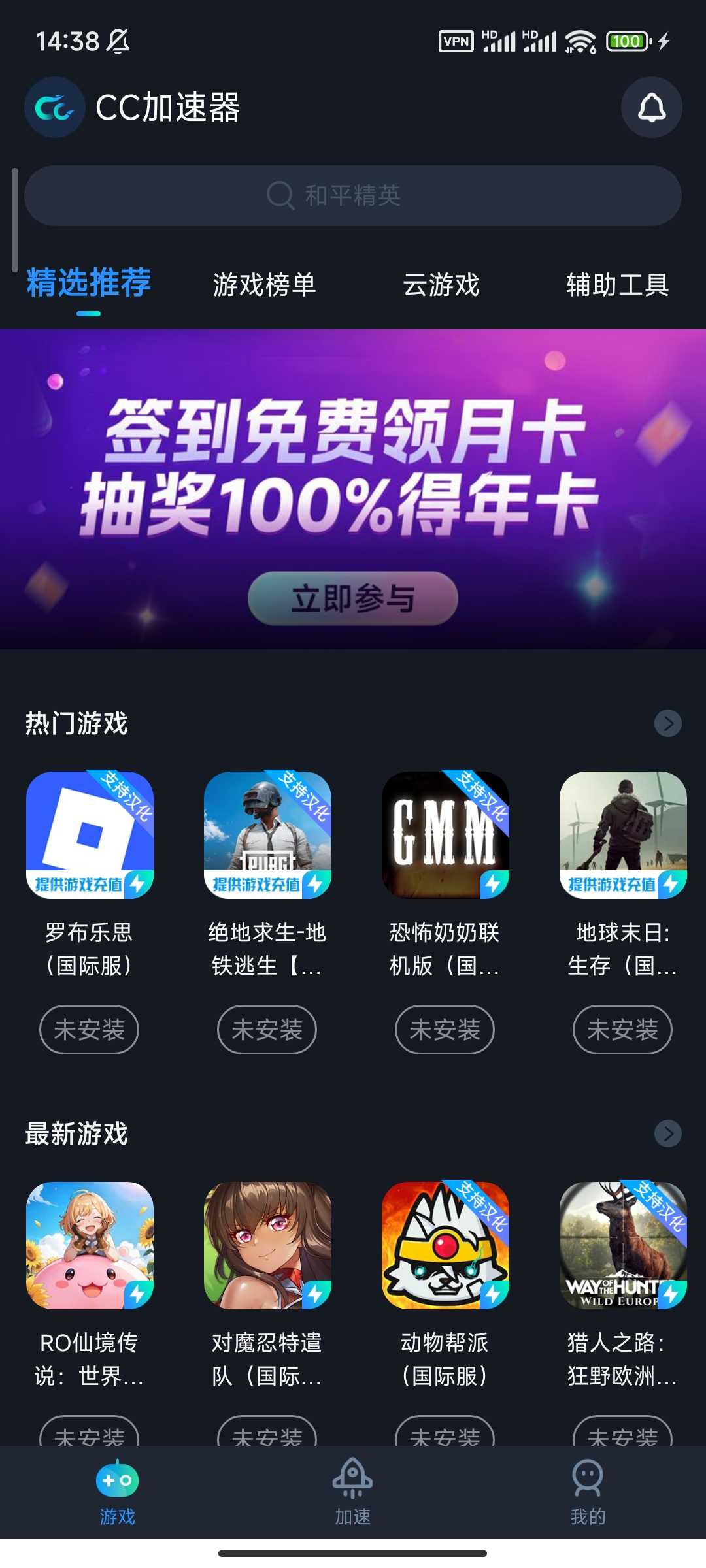This screenshot has height=1568, width=706.
Task: Open the 地球末日:生存 game
Action: pos(623,835)
